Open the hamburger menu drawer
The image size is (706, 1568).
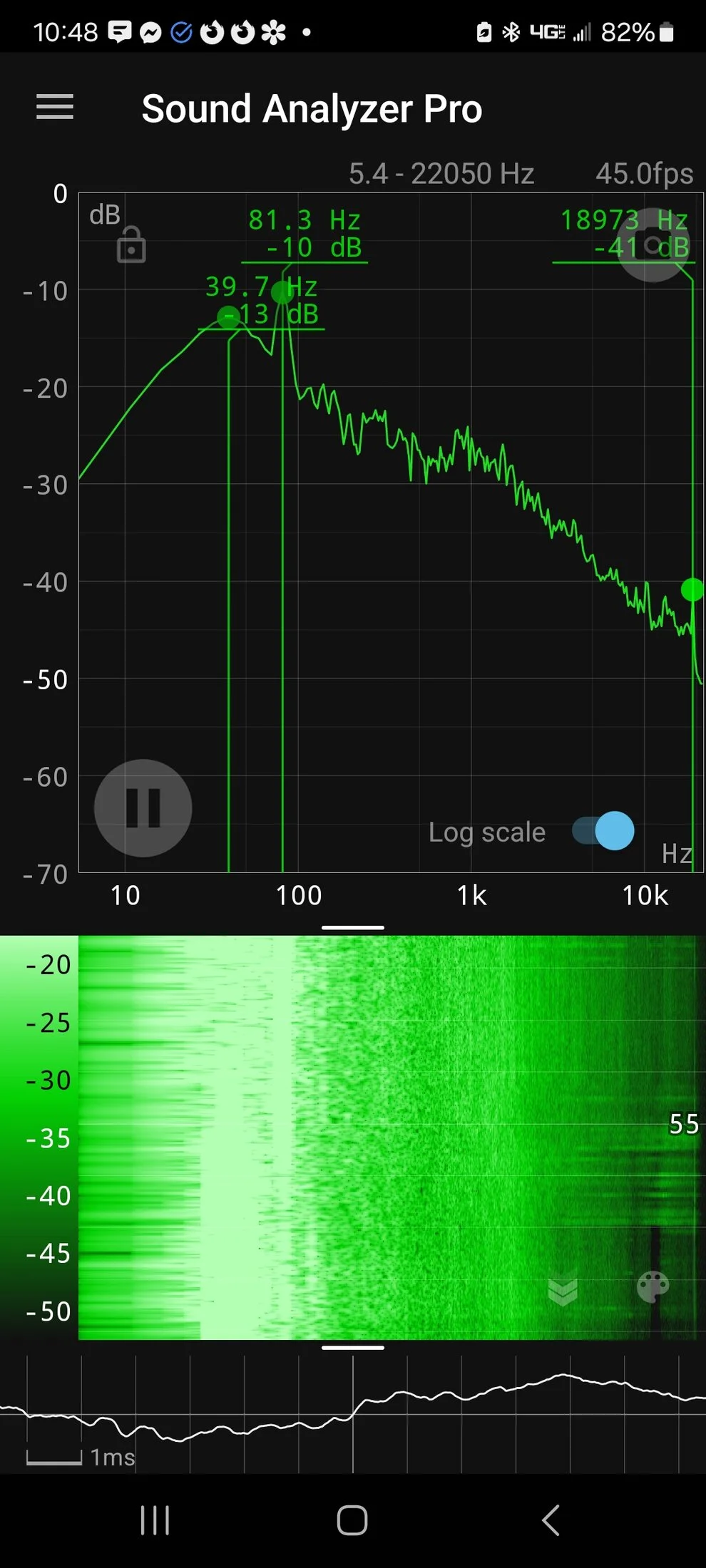tap(55, 108)
